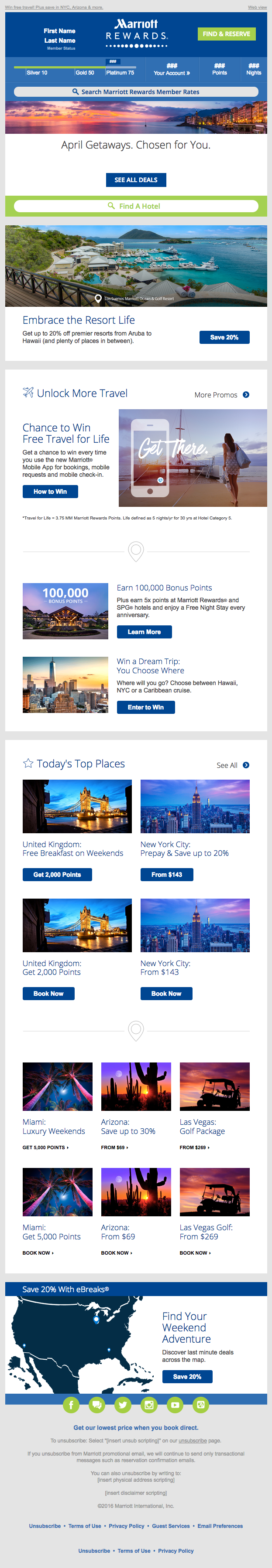Open Search Marriott Rewards Member Rates bar
The height and width of the screenshot is (1568, 272).
(136, 92)
